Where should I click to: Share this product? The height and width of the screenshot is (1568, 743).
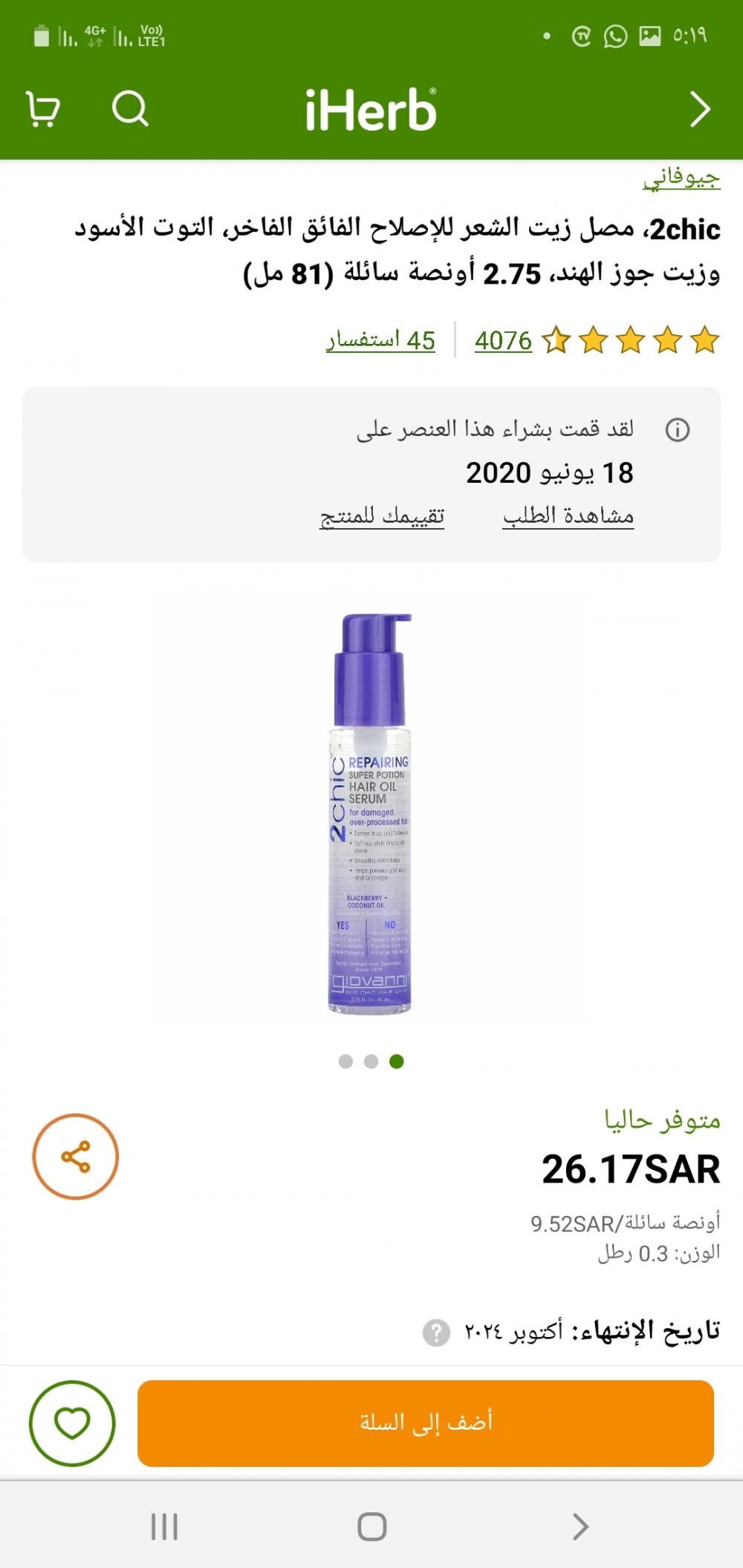pos(75,1157)
